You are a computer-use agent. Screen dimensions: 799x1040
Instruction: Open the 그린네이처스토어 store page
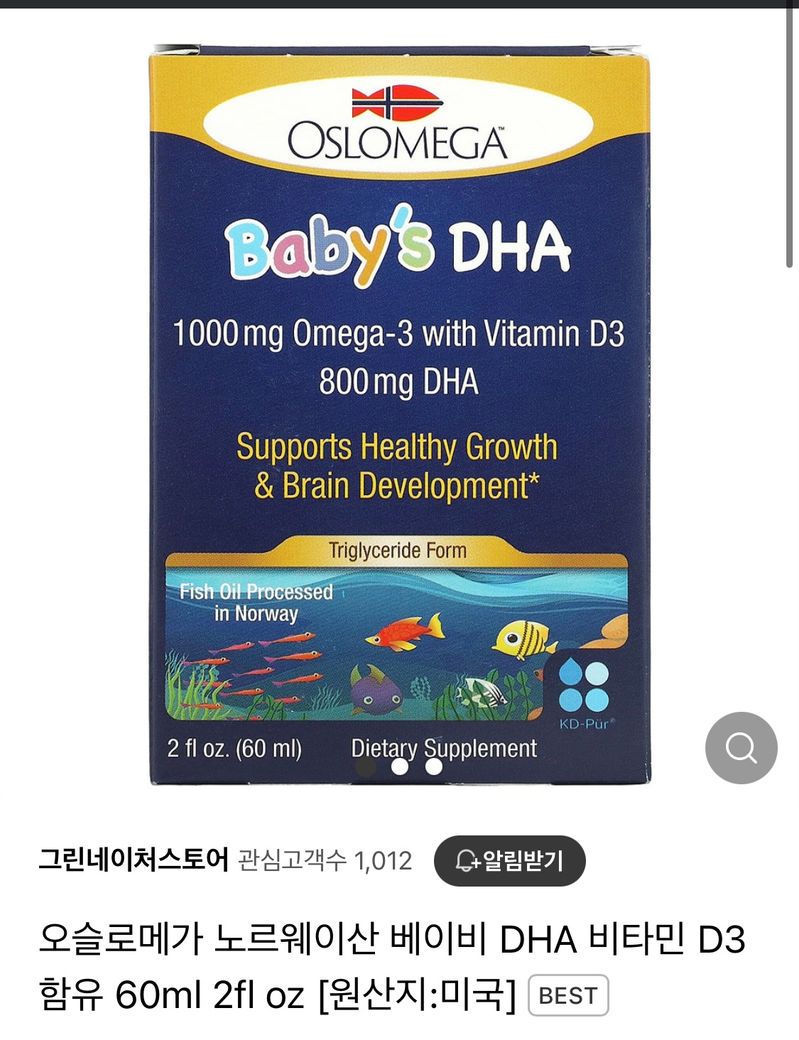[x=134, y=860]
